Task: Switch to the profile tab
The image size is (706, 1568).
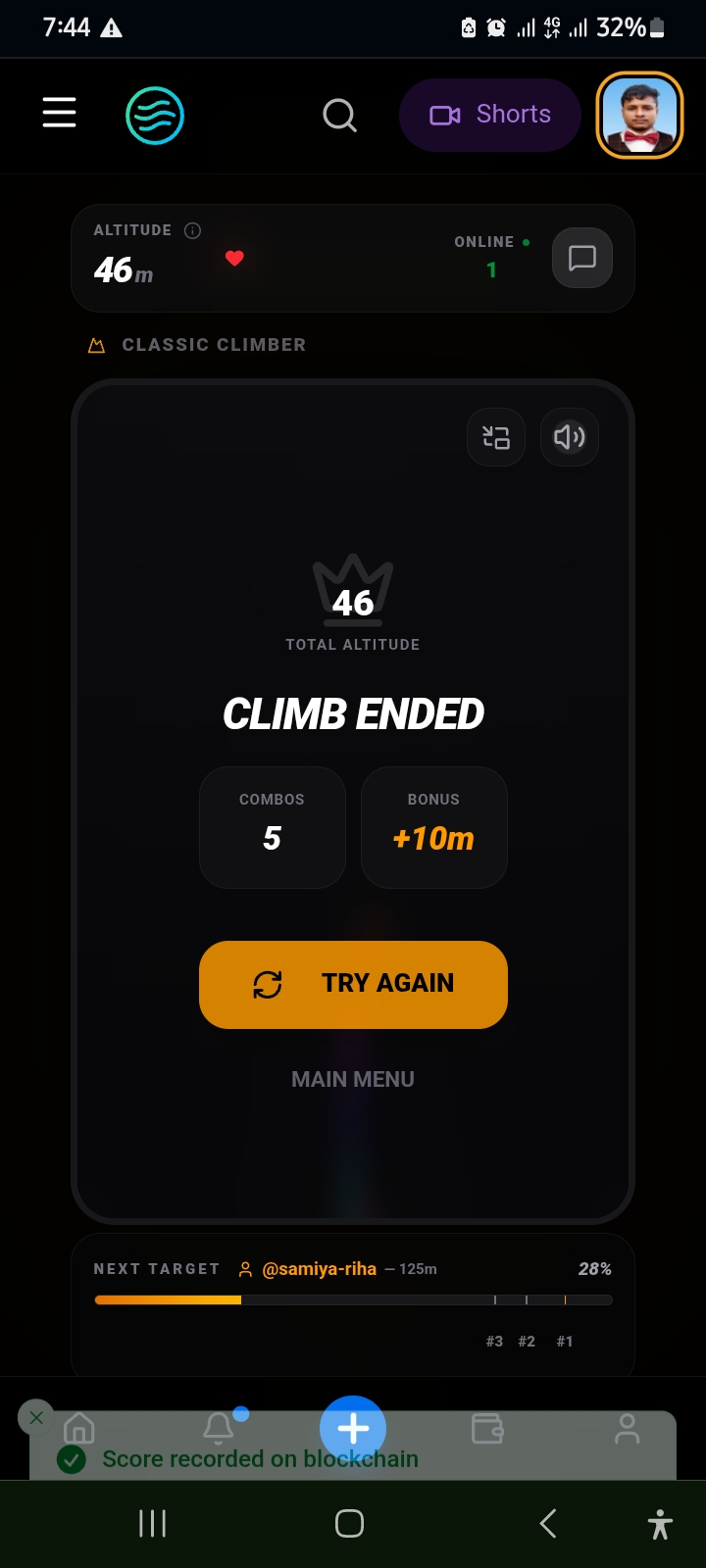Action: pos(627,1429)
